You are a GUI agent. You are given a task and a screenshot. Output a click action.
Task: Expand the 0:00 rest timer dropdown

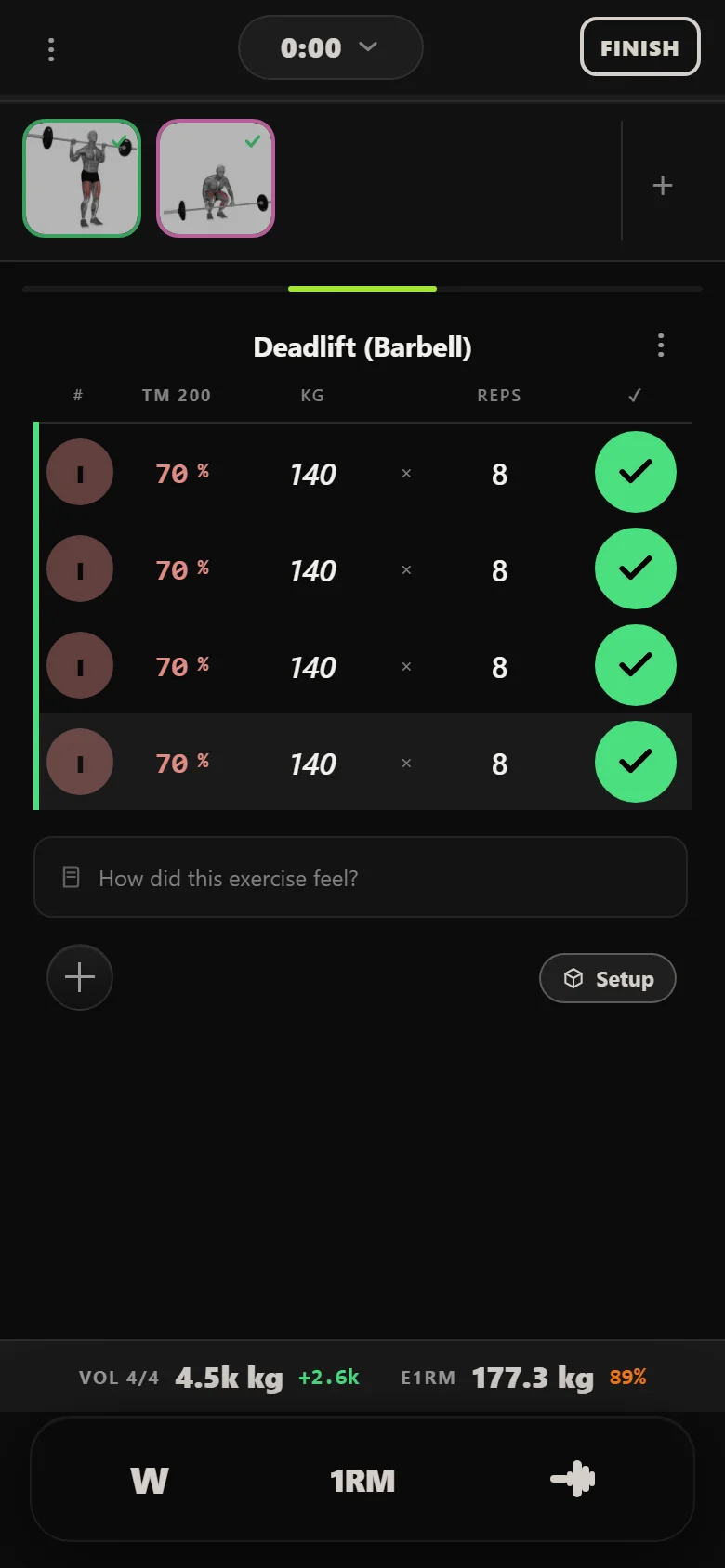pyautogui.click(x=330, y=47)
